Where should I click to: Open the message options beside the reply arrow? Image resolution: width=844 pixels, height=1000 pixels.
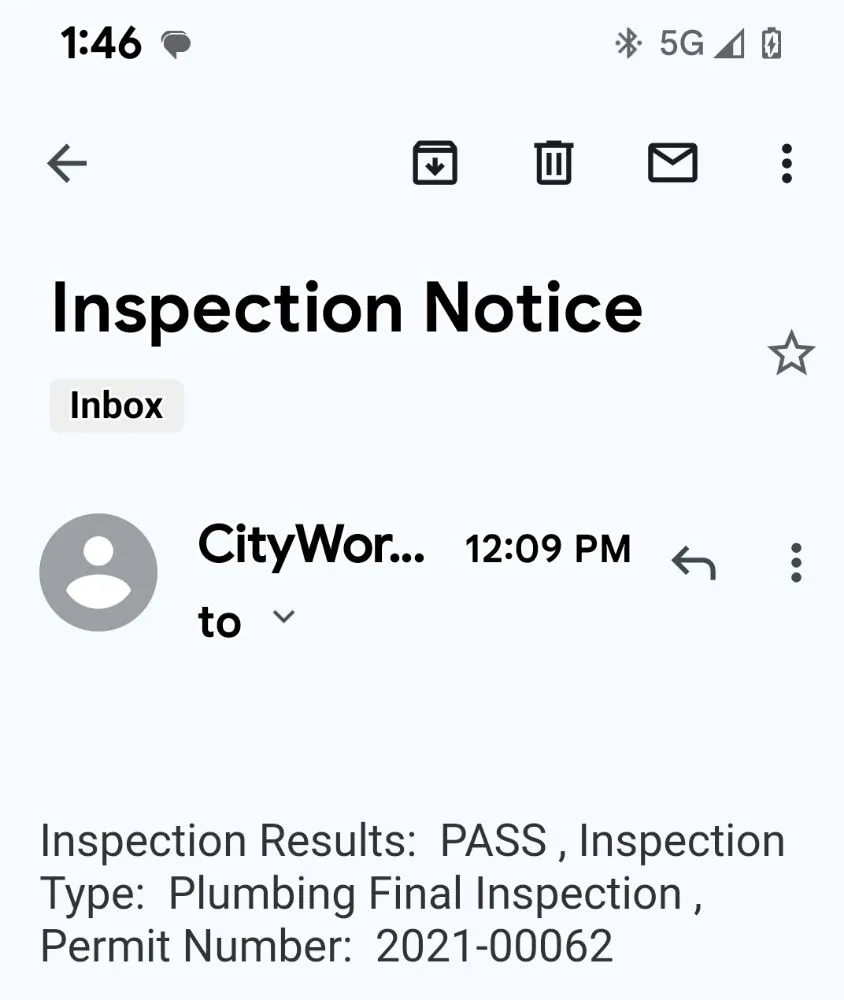pos(796,563)
